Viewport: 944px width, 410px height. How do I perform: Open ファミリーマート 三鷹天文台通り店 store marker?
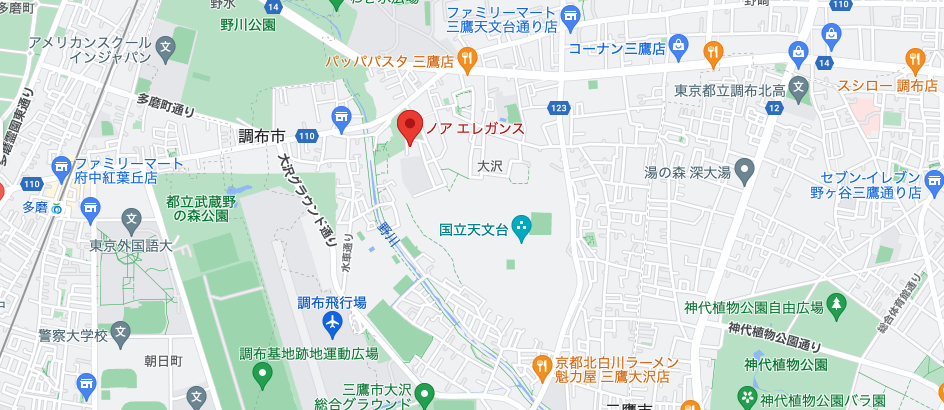pyautogui.click(x=571, y=14)
